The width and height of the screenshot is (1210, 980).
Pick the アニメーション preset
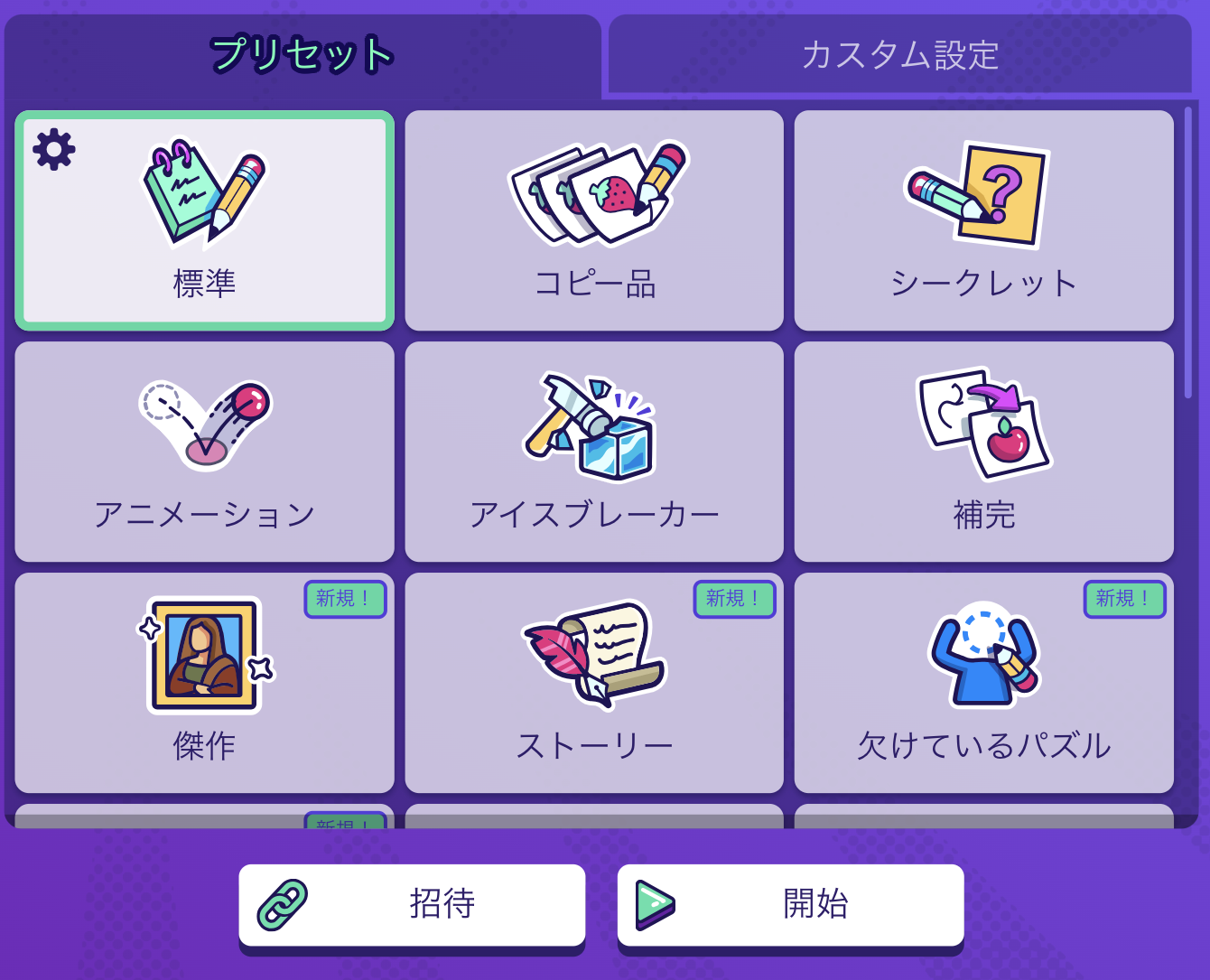(205, 452)
